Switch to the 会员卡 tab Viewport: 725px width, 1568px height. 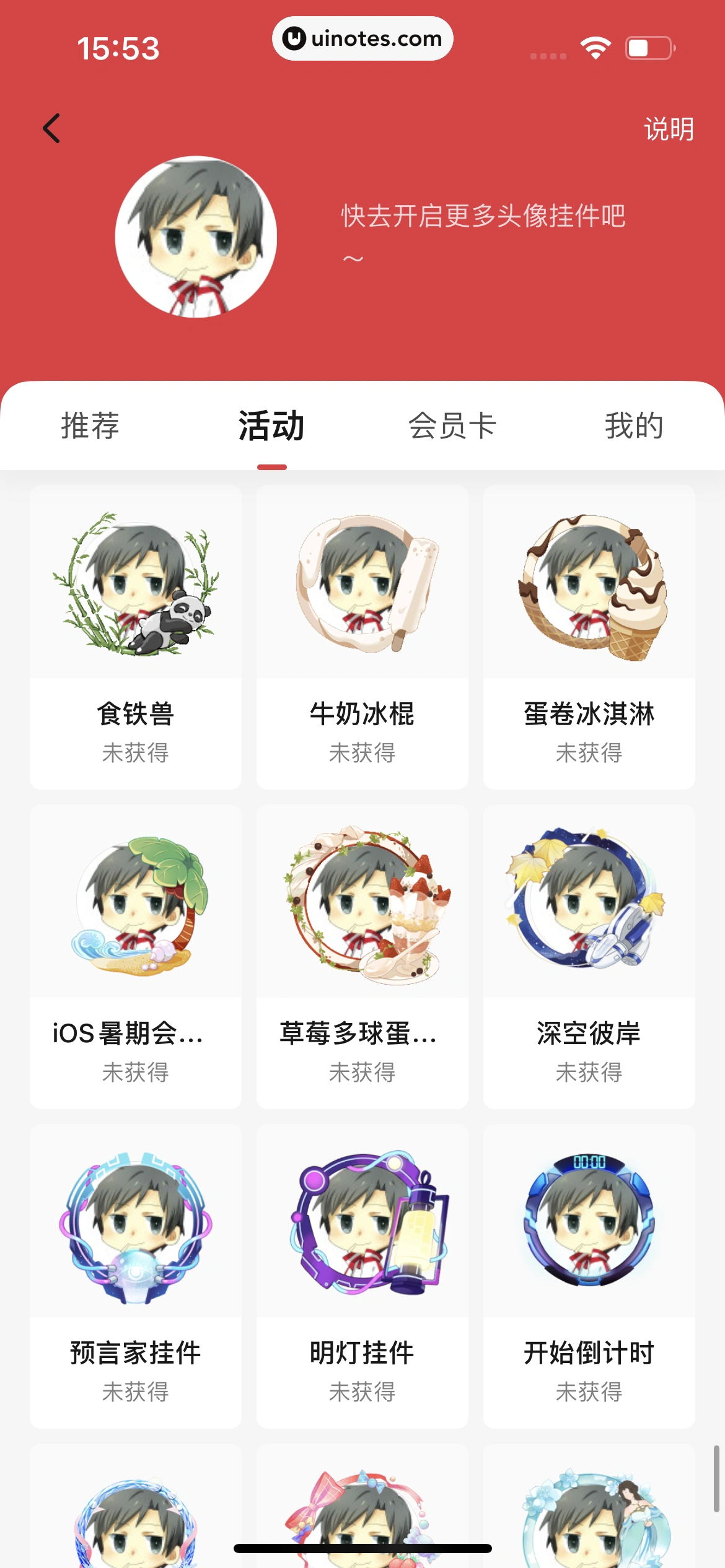[453, 426]
